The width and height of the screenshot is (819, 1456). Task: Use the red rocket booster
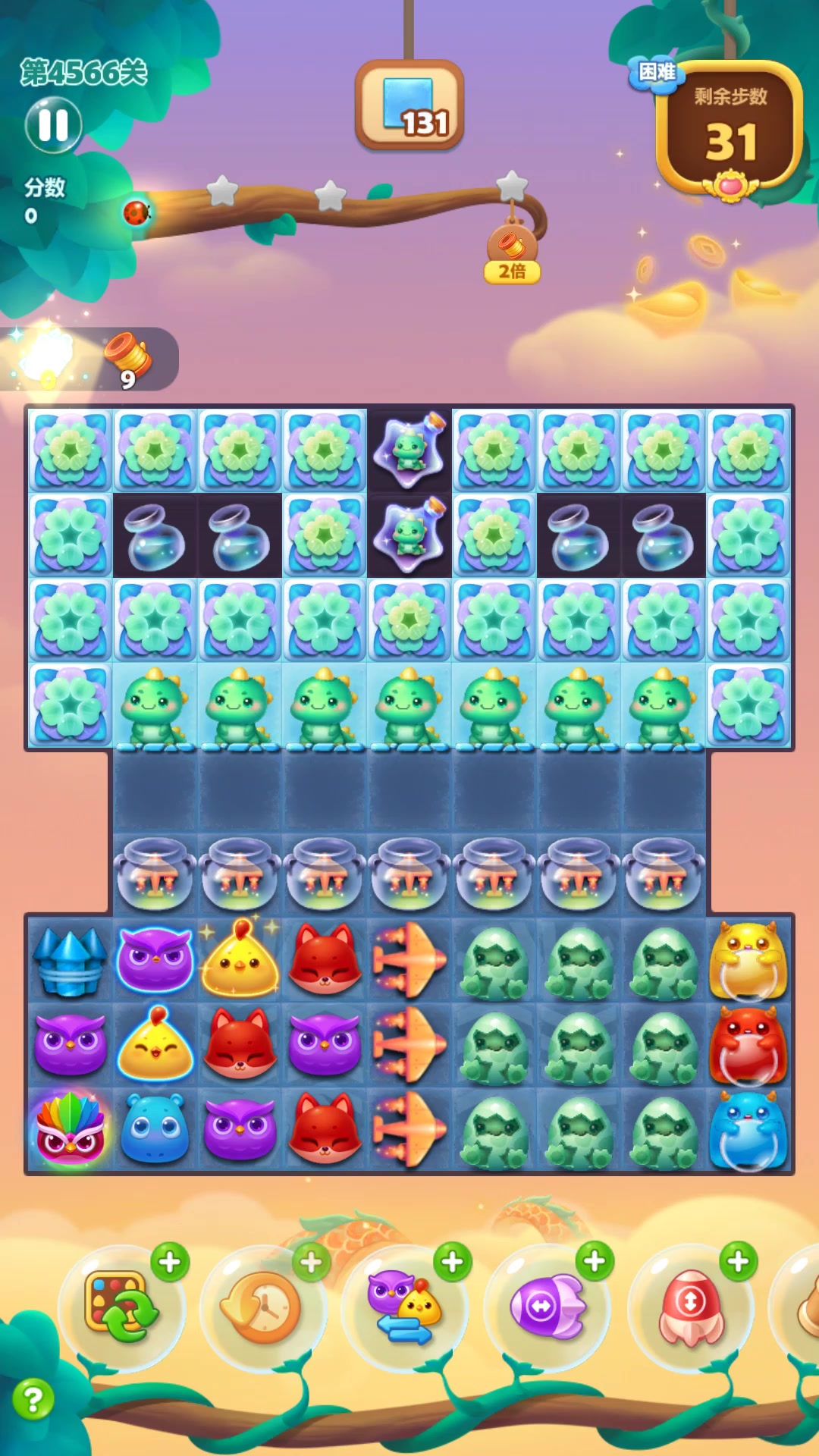point(690,1307)
